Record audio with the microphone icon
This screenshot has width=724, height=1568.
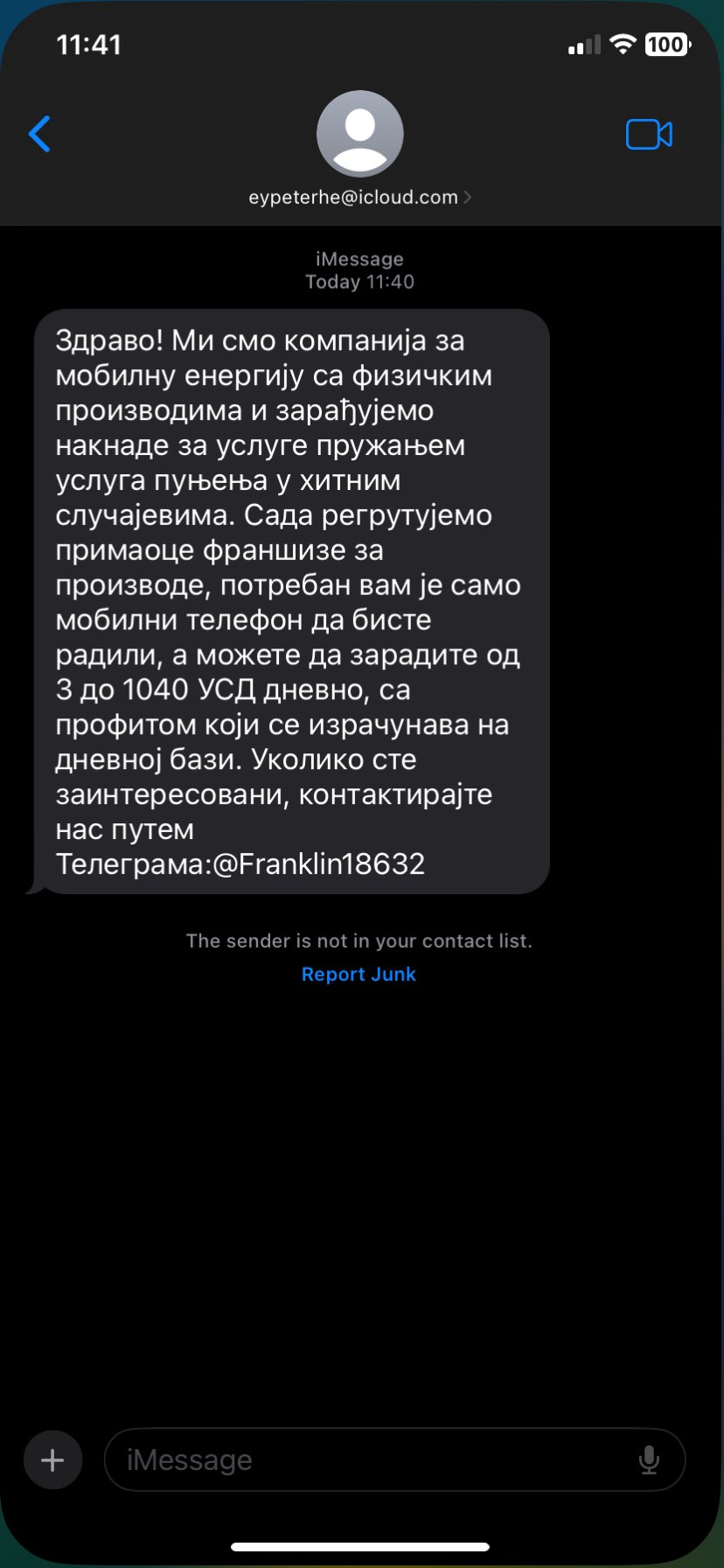pos(649,1459)
